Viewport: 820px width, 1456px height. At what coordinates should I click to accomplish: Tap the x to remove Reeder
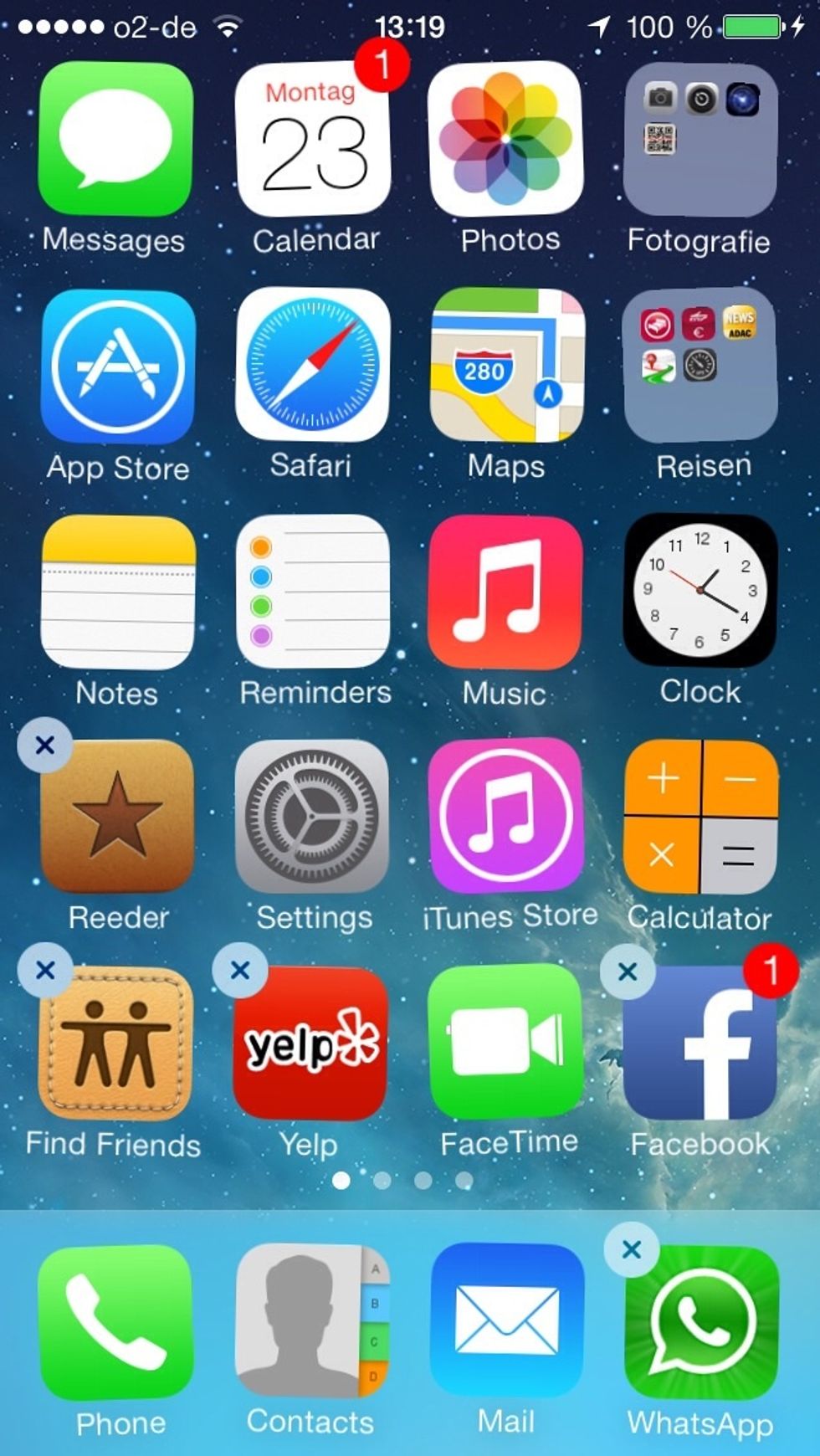click(x=44, y=743)
